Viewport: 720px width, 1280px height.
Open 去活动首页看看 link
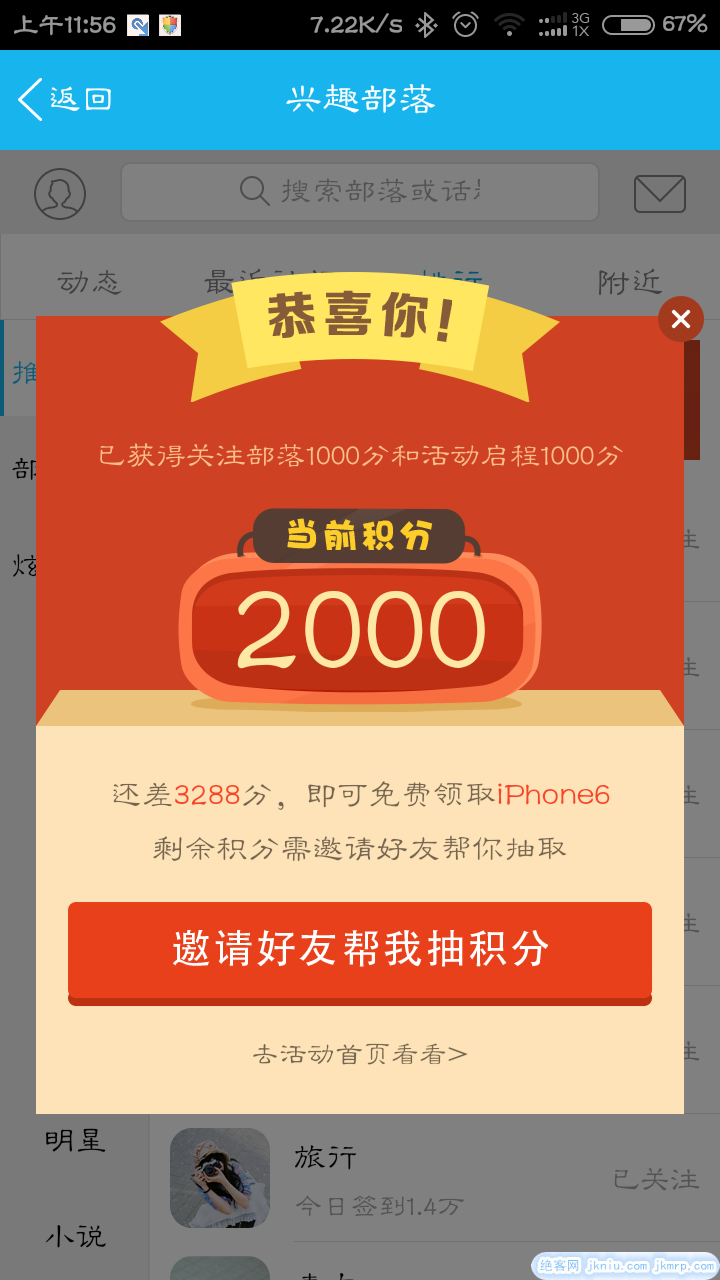[x=360, y=1054]
